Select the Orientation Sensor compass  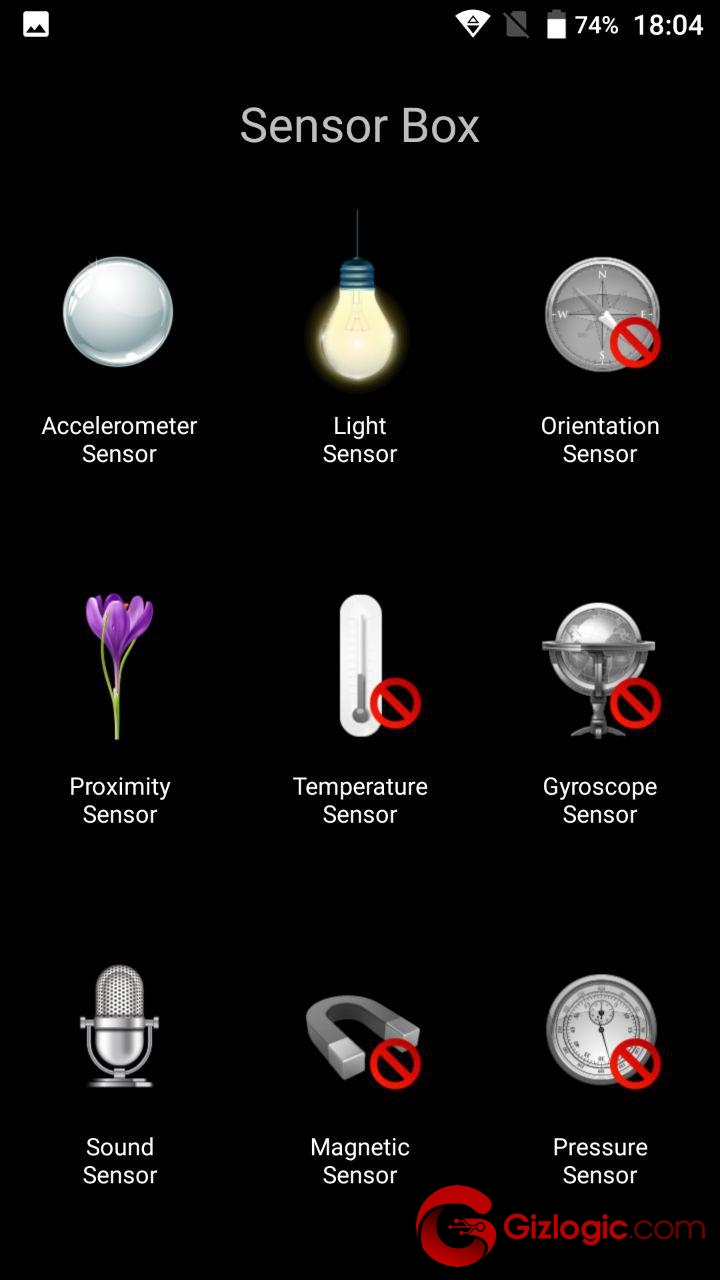tap(602, 314)
